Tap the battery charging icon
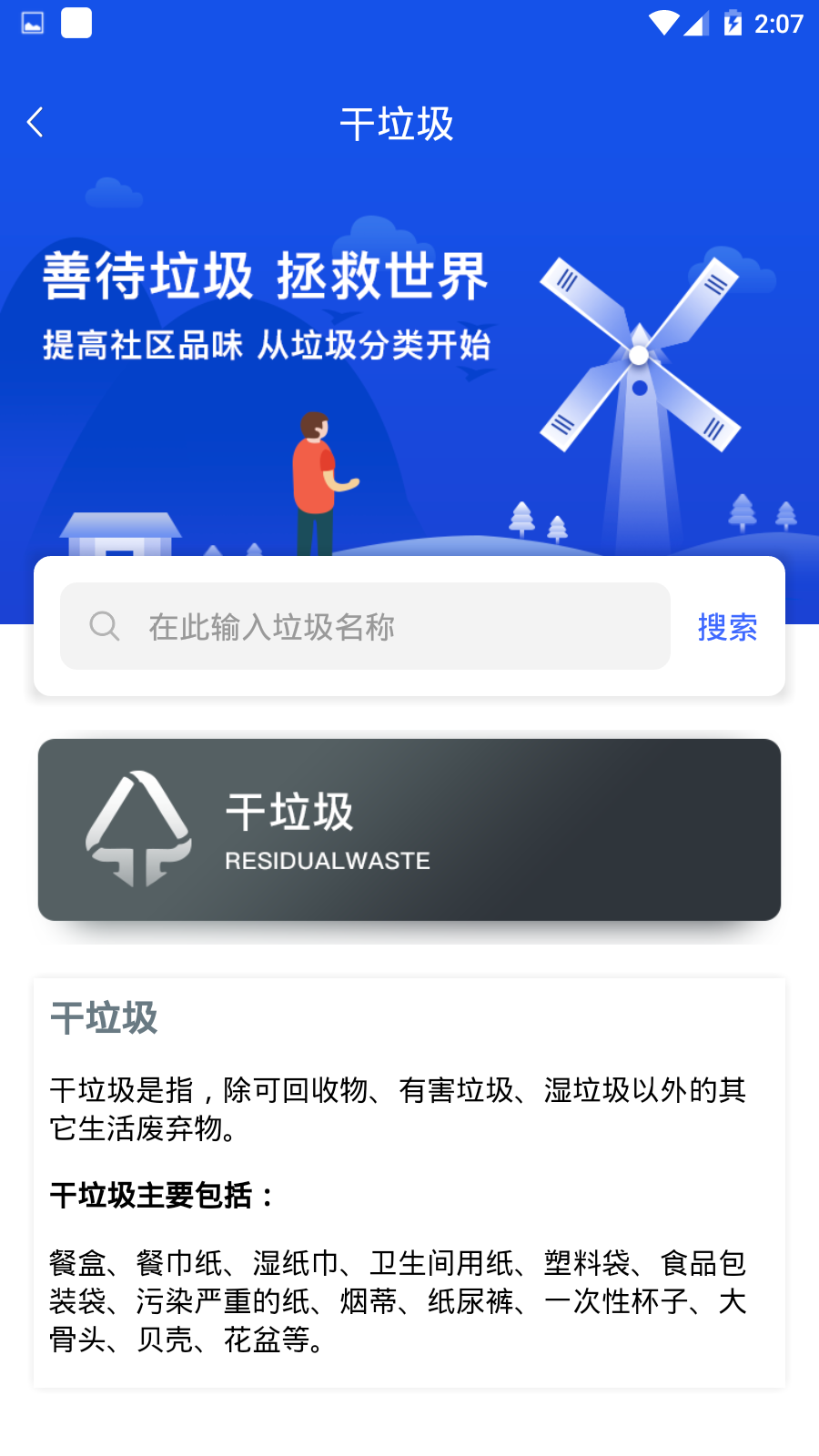Image resolution: width=819 pixels, height=1456 pixels. coord(733,23)
